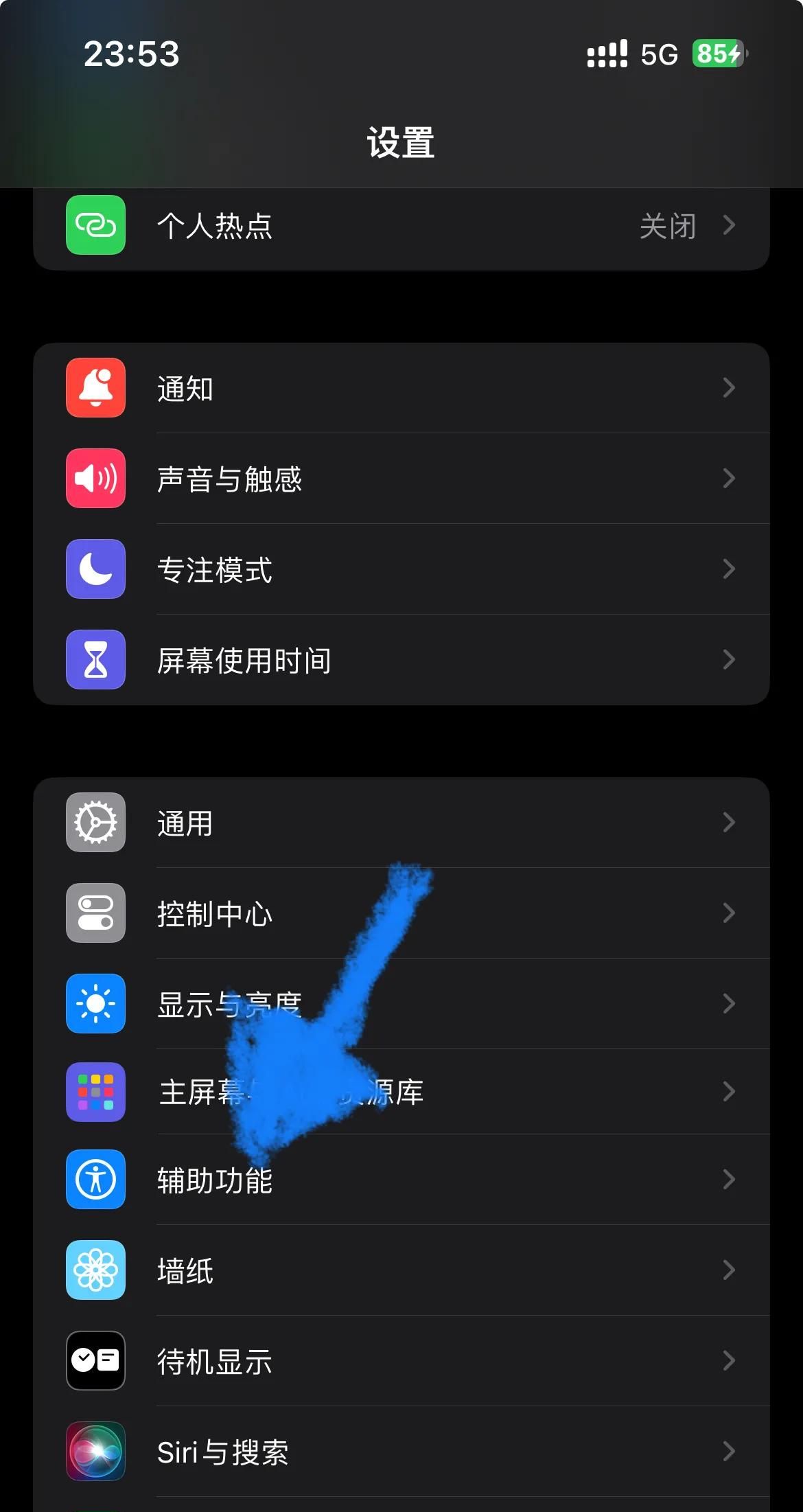Open 辅助功能 settings

401,1180
